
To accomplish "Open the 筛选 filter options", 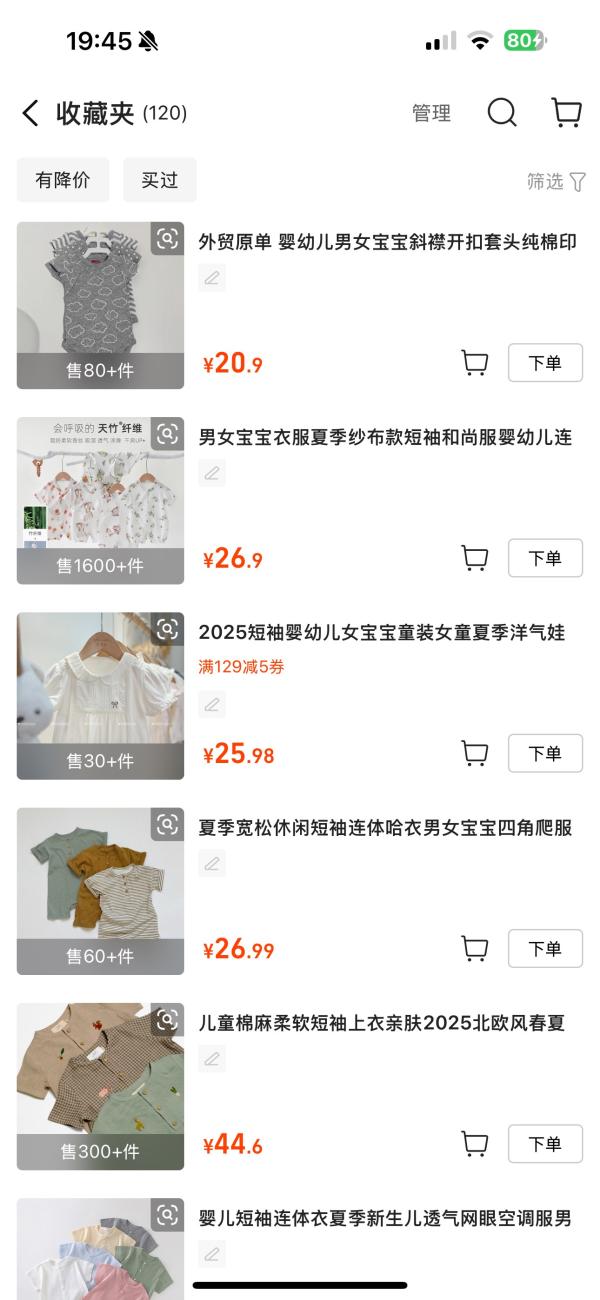I will coord(556,181).
